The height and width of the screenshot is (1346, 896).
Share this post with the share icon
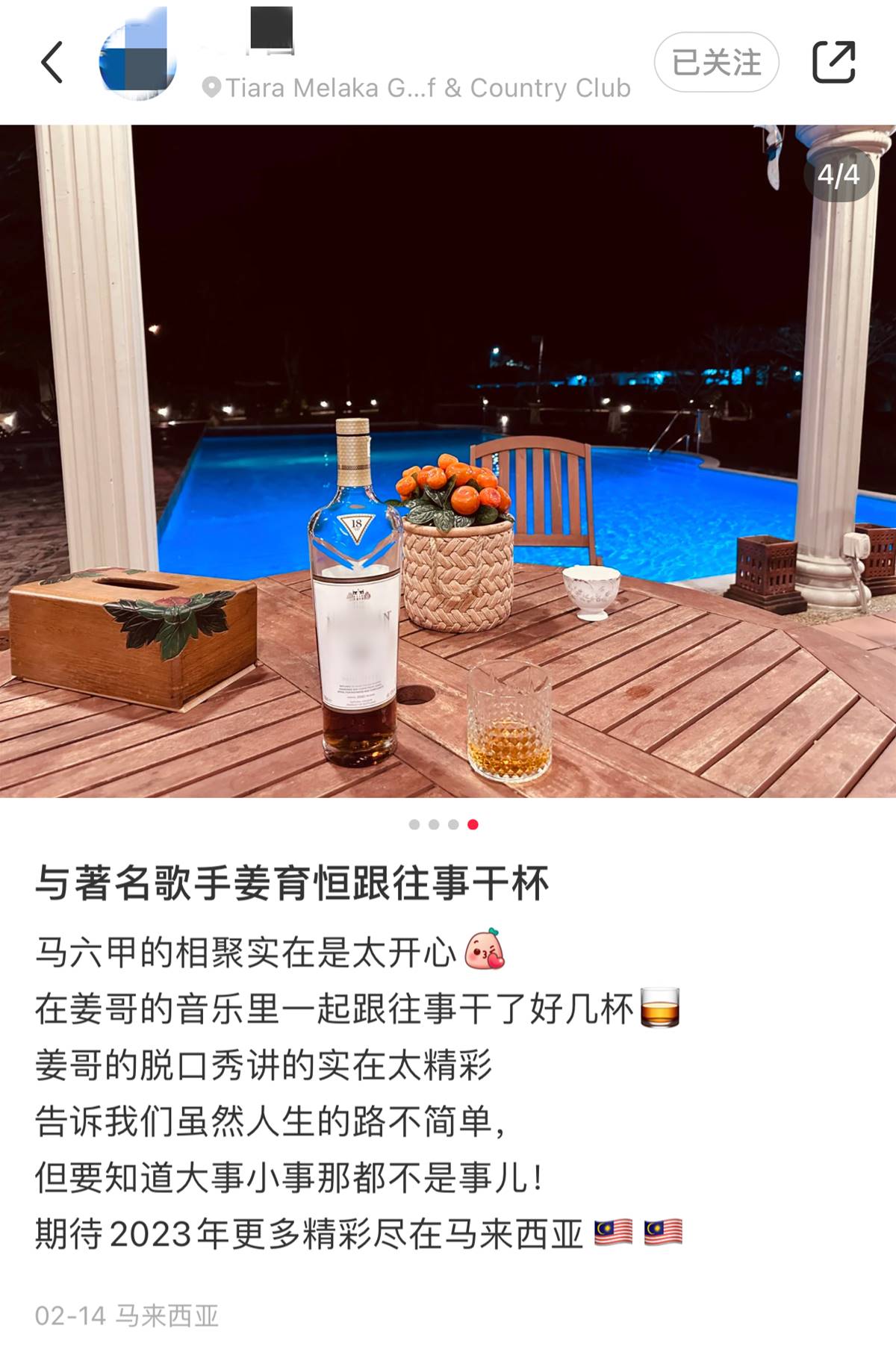tap(833, 62)
